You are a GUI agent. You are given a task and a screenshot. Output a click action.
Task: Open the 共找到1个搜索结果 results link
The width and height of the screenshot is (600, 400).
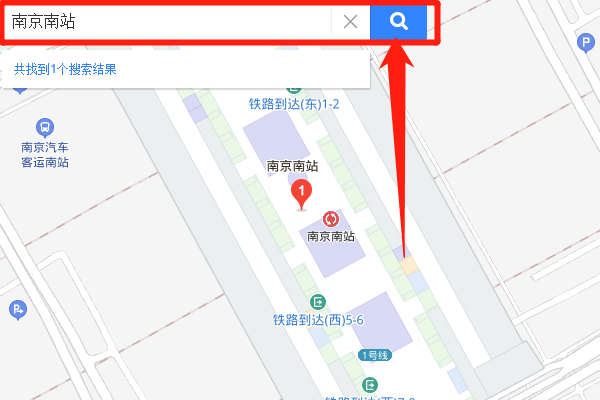coord(65,70)
